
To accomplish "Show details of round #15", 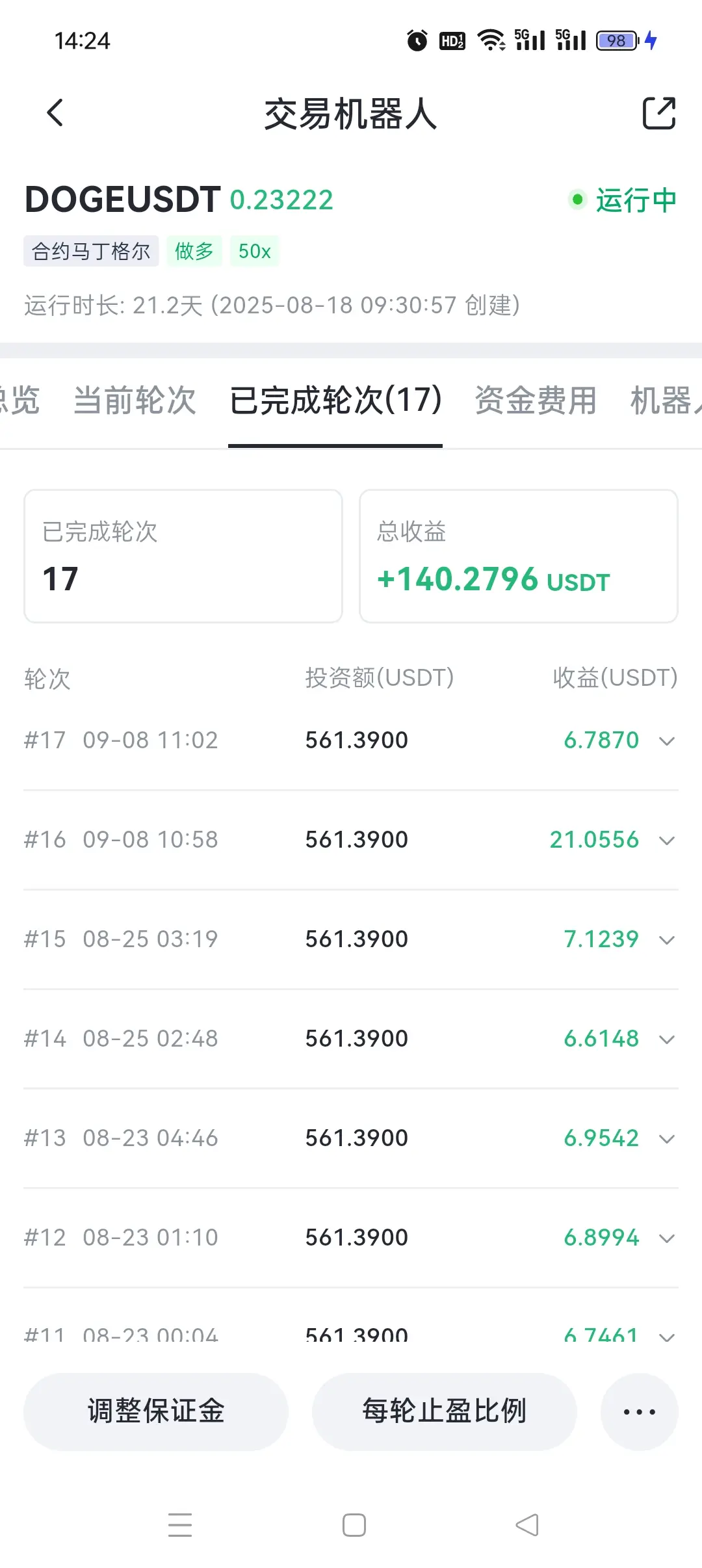I will 666,940.
